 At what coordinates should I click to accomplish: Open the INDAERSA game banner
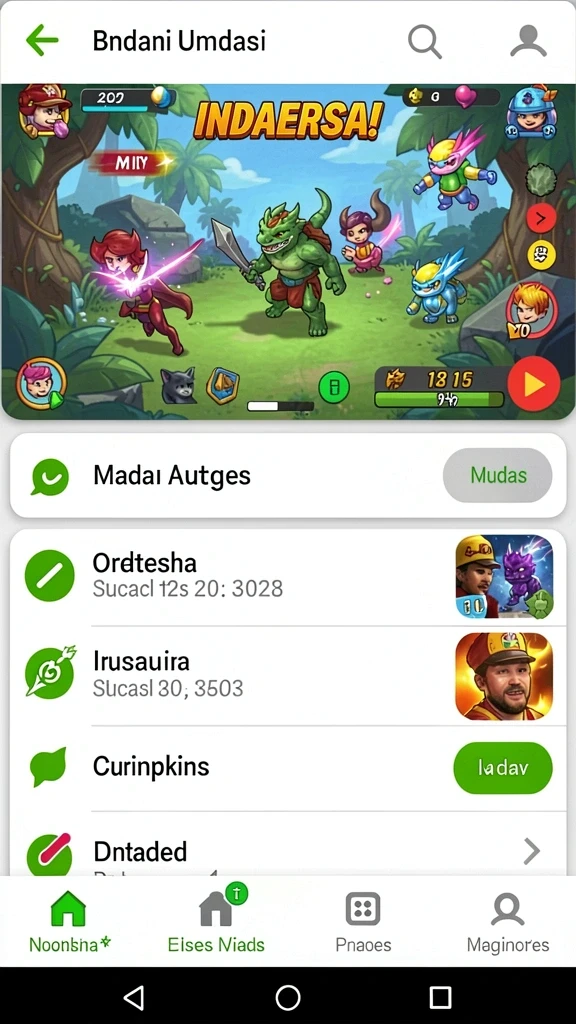click(x=288, y=251)
